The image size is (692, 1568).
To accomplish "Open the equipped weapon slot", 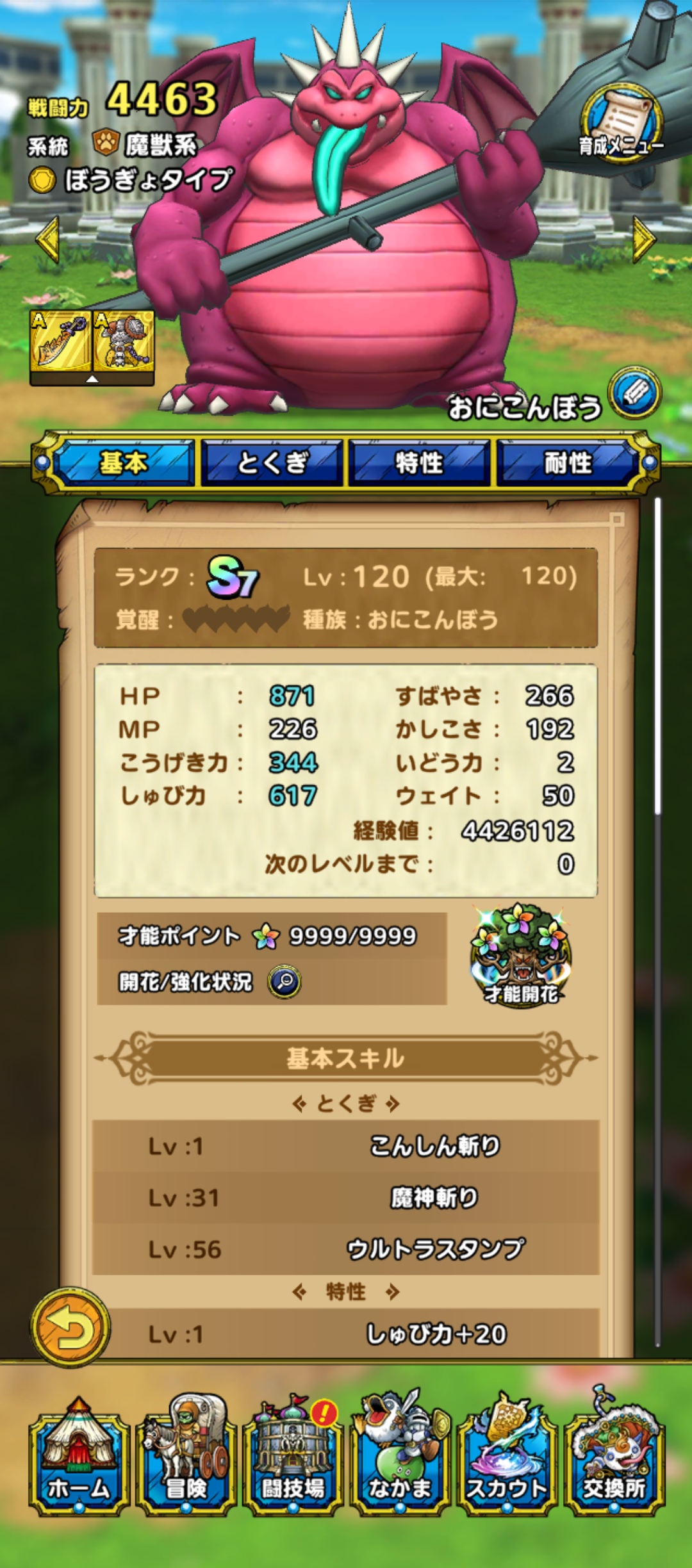I will [61, 341].
